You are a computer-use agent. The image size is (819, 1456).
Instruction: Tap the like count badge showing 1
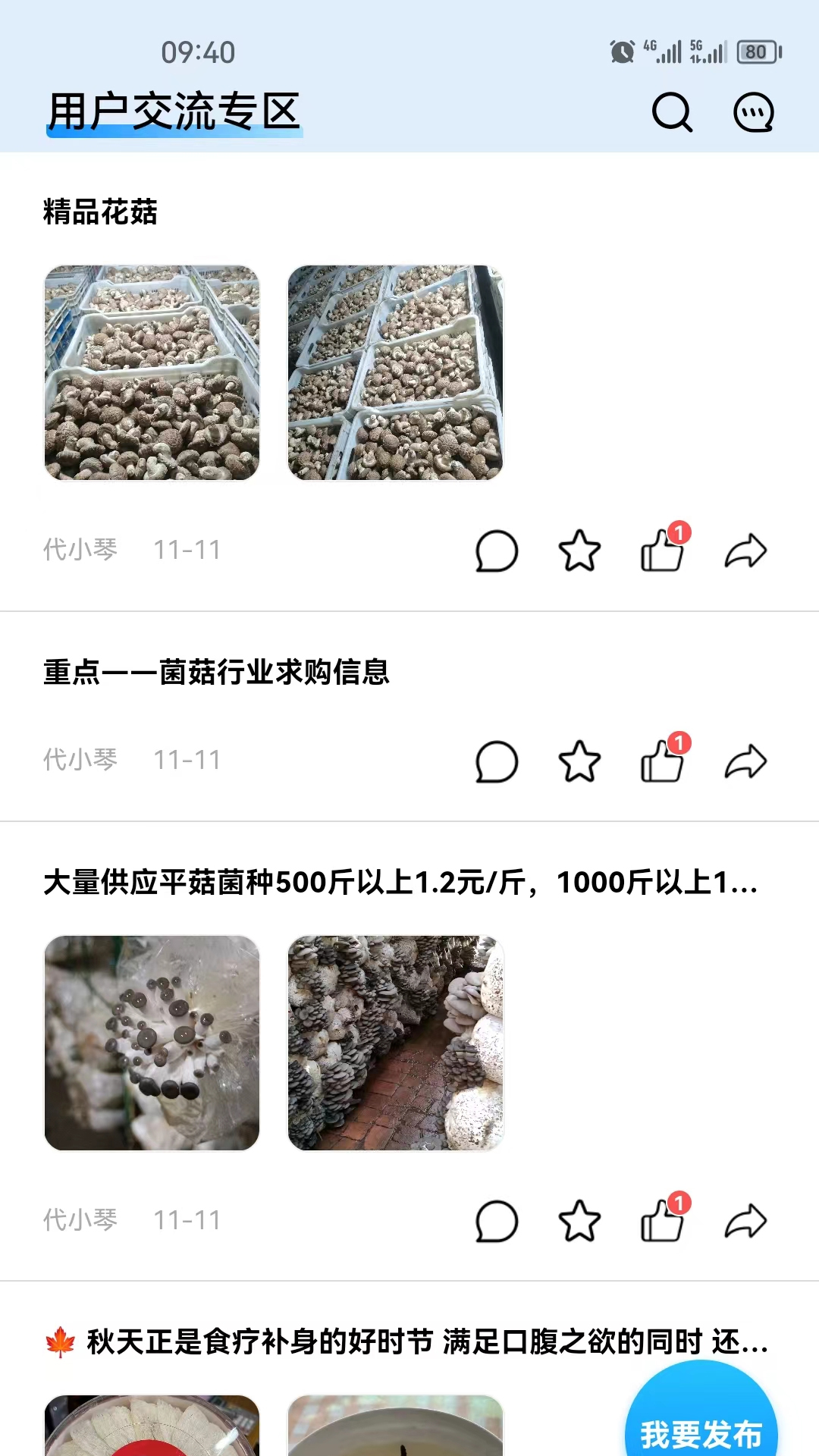680,533
